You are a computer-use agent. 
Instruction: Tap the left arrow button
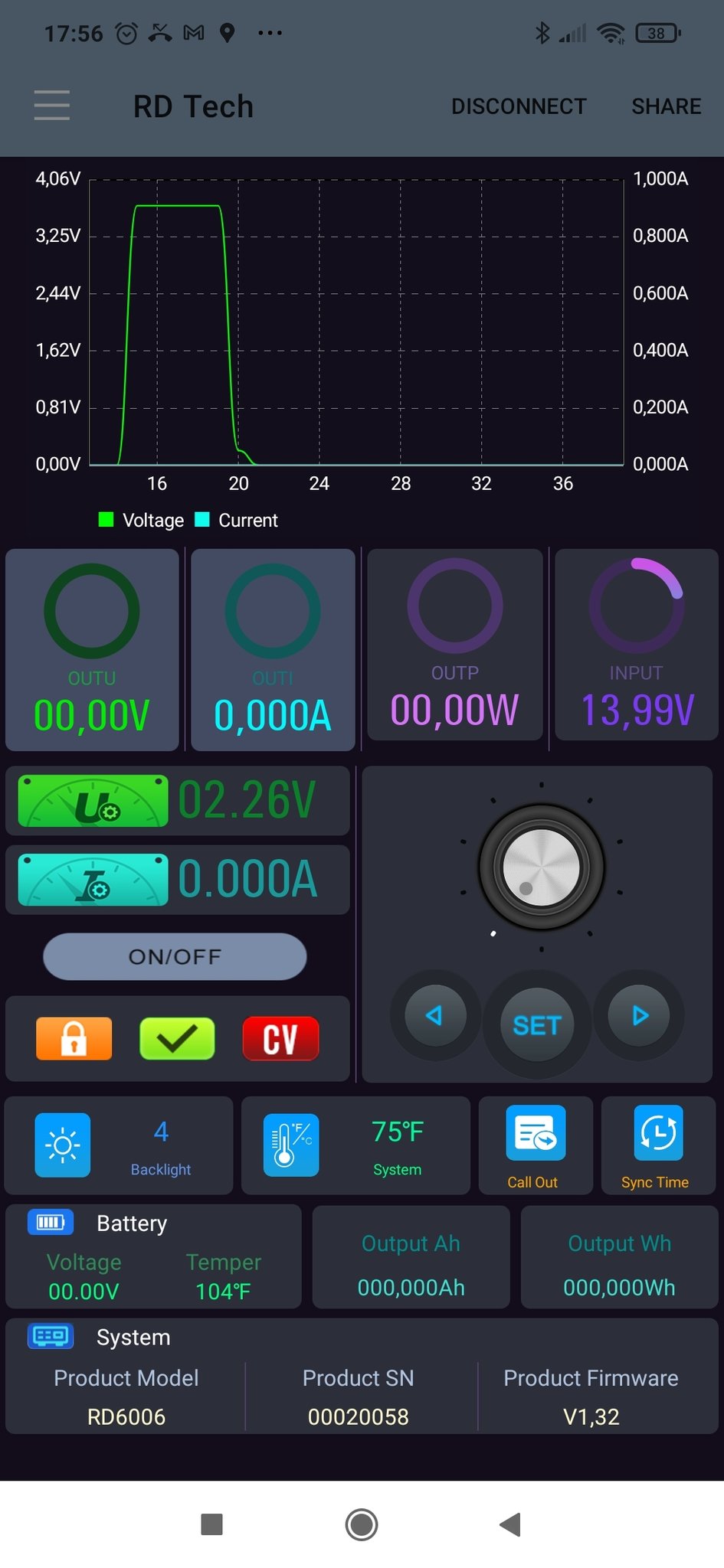pos(435,1015)
